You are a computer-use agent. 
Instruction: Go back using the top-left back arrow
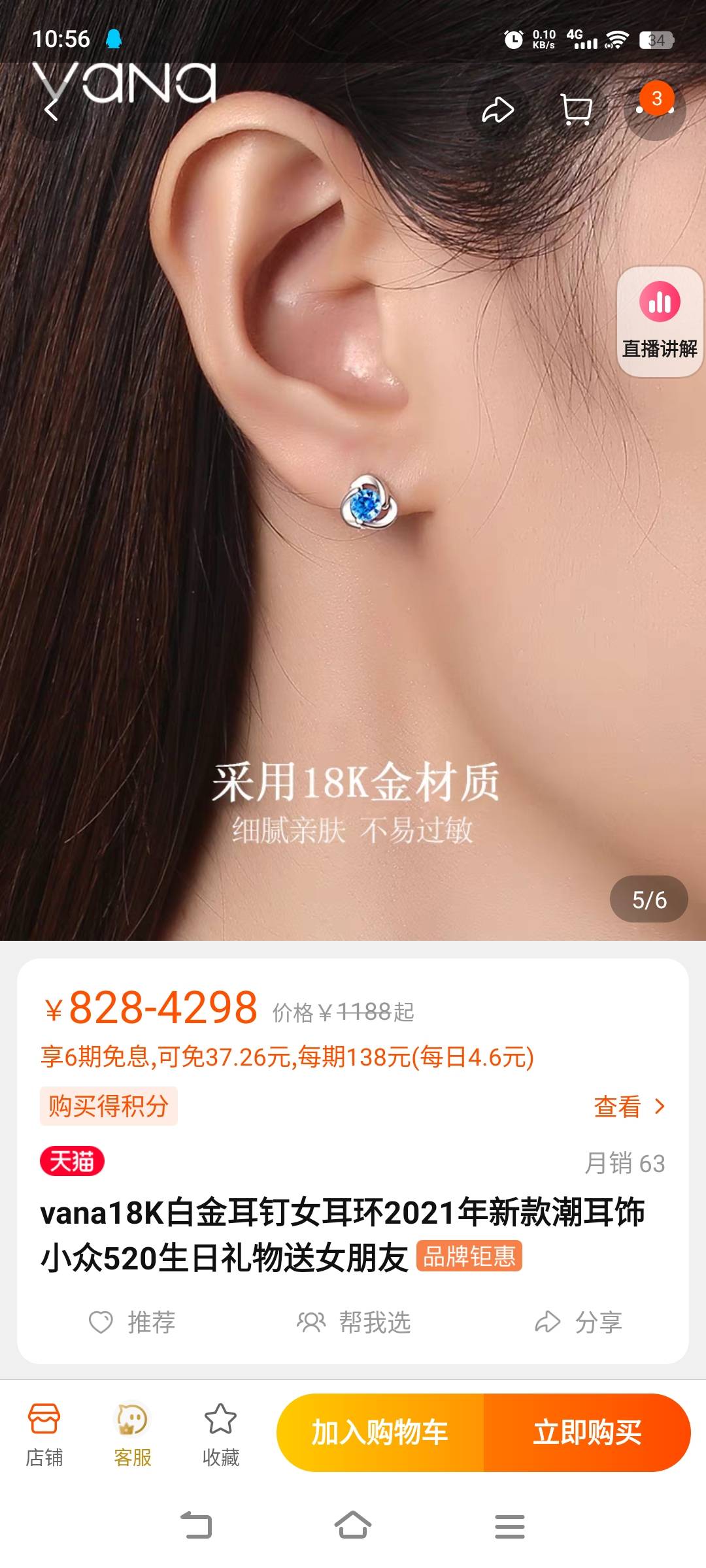pyautogui.click(x=51, y=111)
